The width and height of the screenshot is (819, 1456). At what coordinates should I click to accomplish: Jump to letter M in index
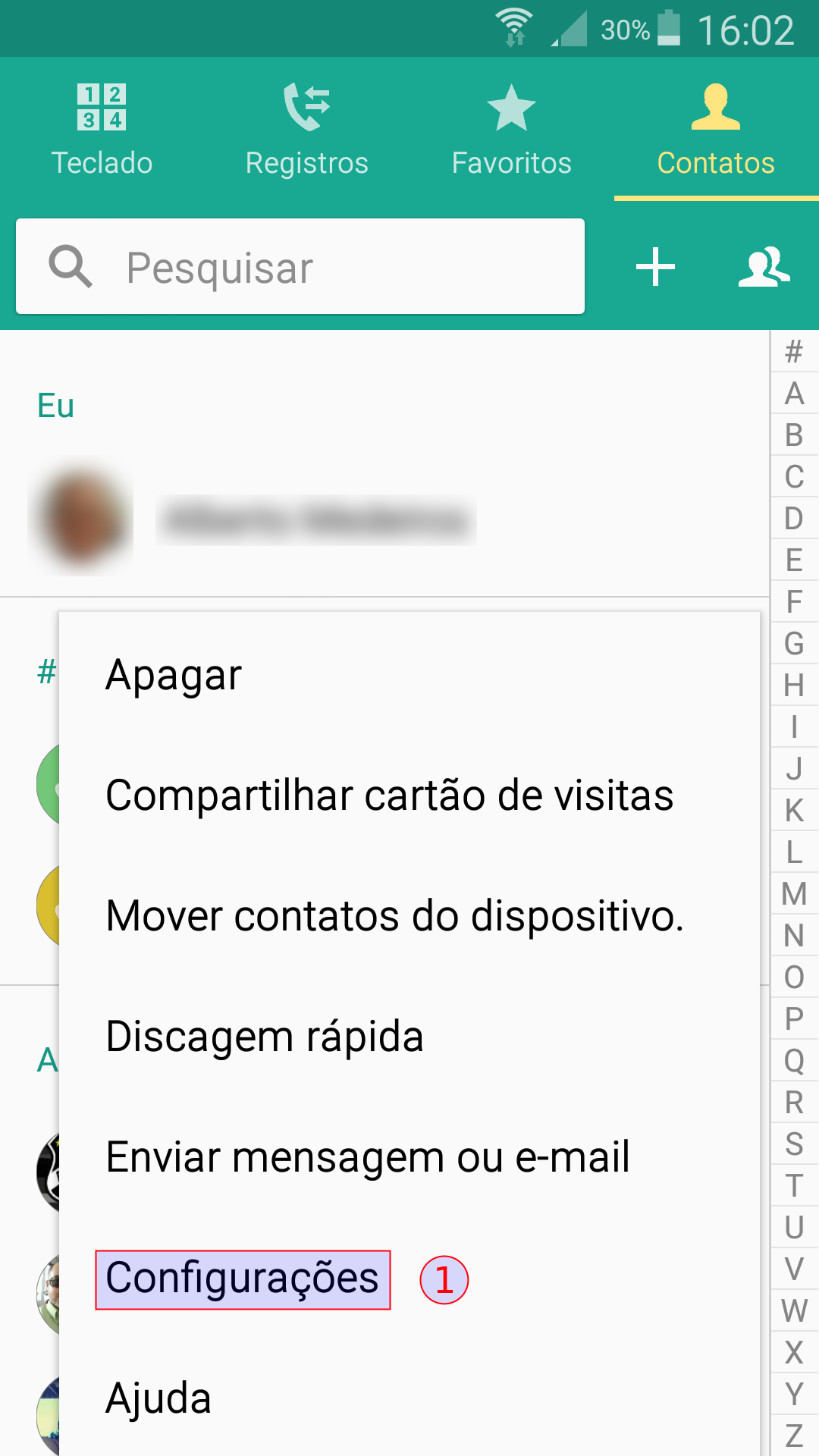pos(794,894)
